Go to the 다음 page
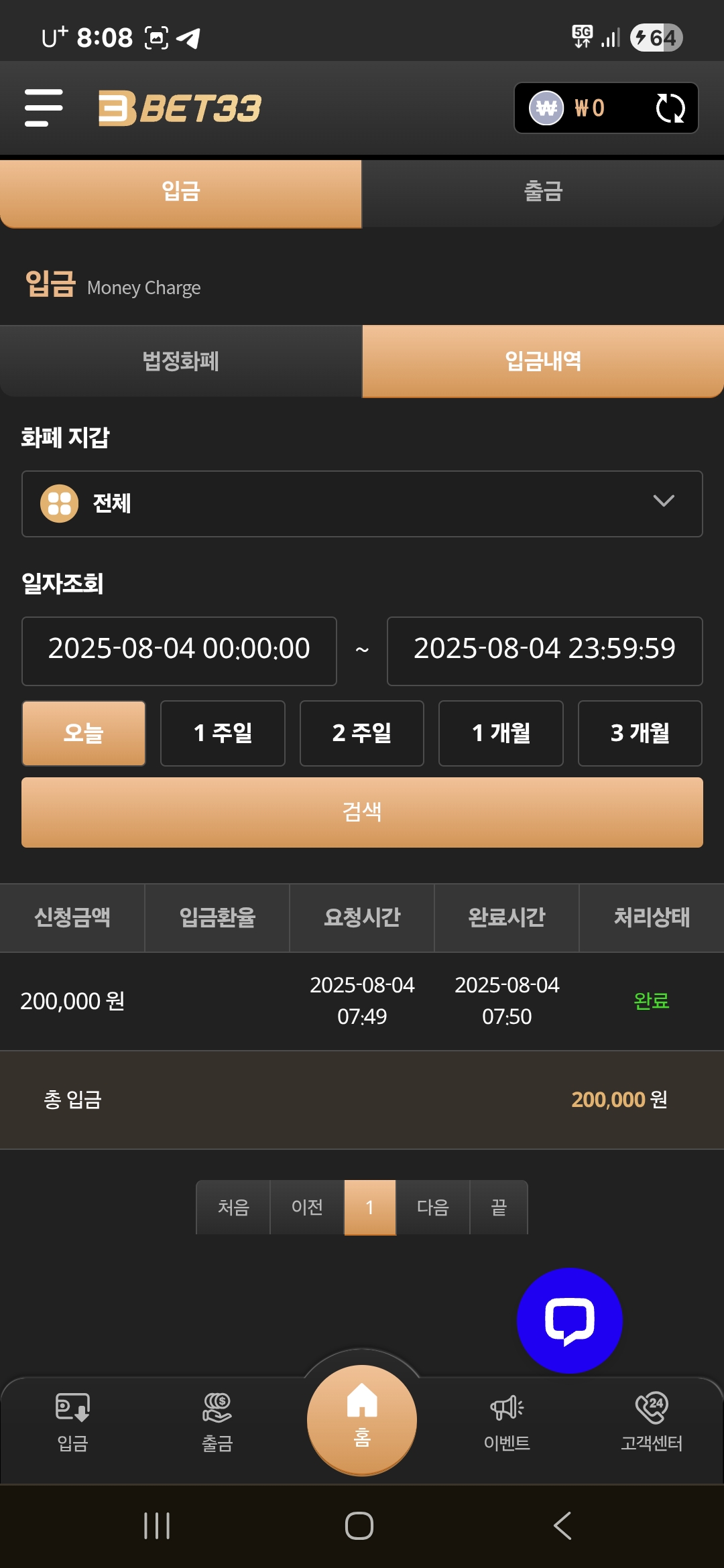The image size is (724, 1568). 432,1207
